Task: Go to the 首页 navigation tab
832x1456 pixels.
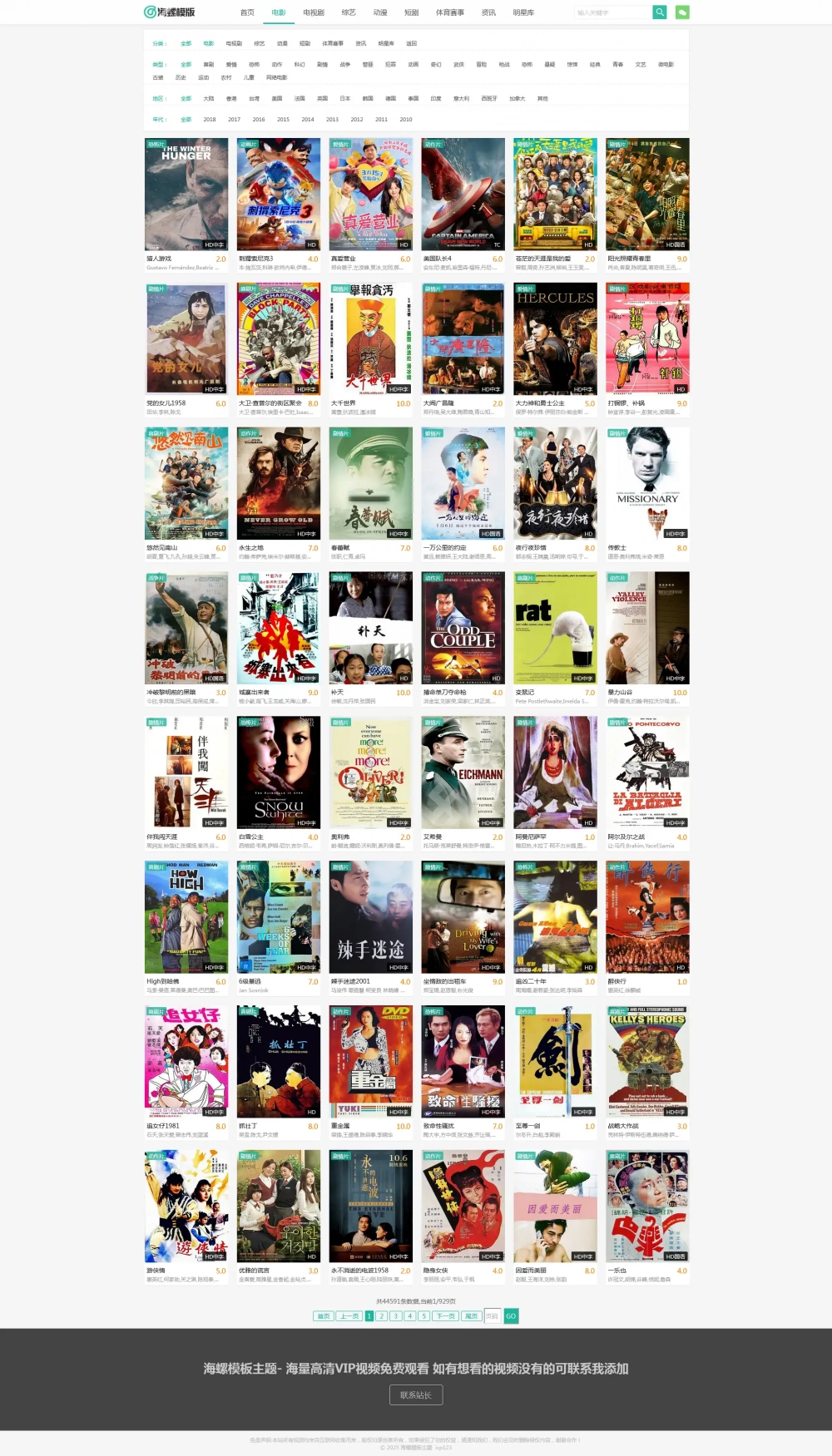Action: (247, 12)
